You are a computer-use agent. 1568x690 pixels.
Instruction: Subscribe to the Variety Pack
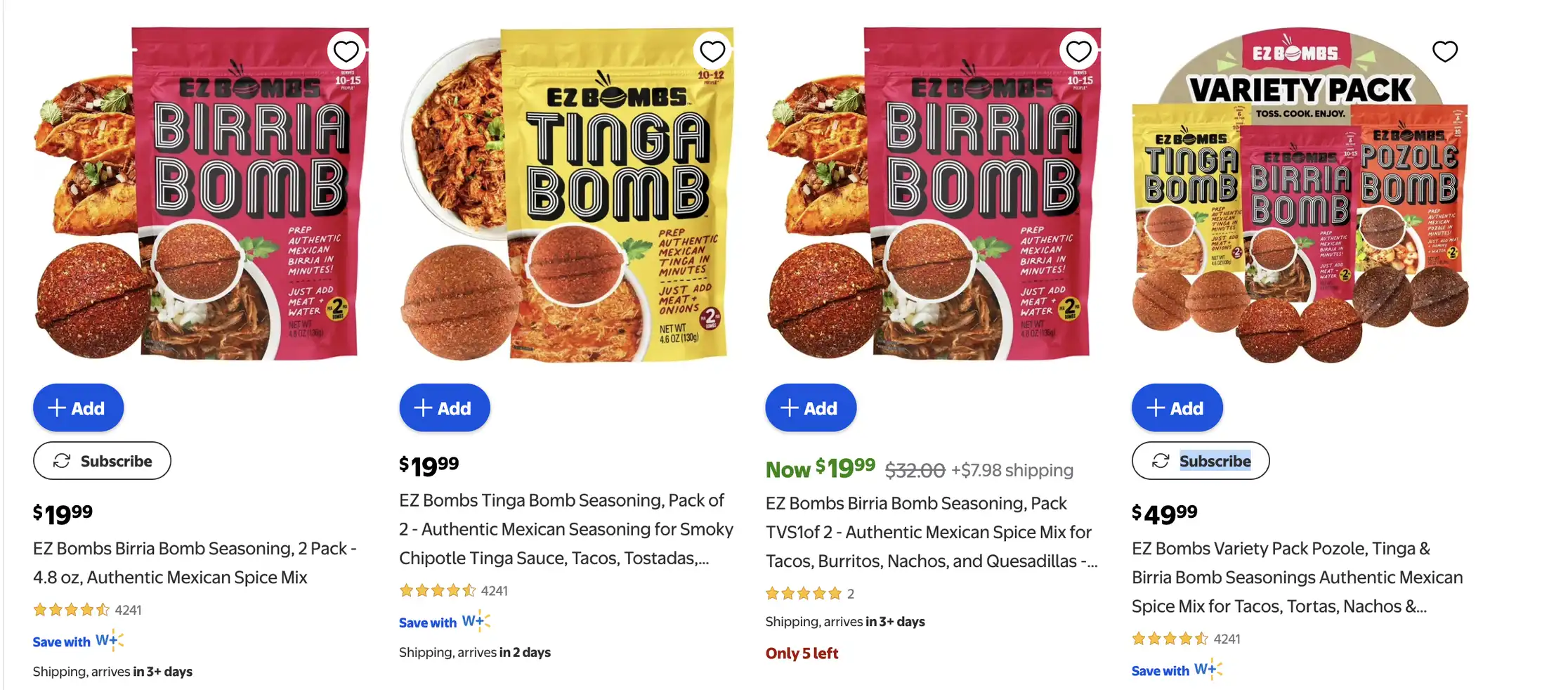(1201, 461)
